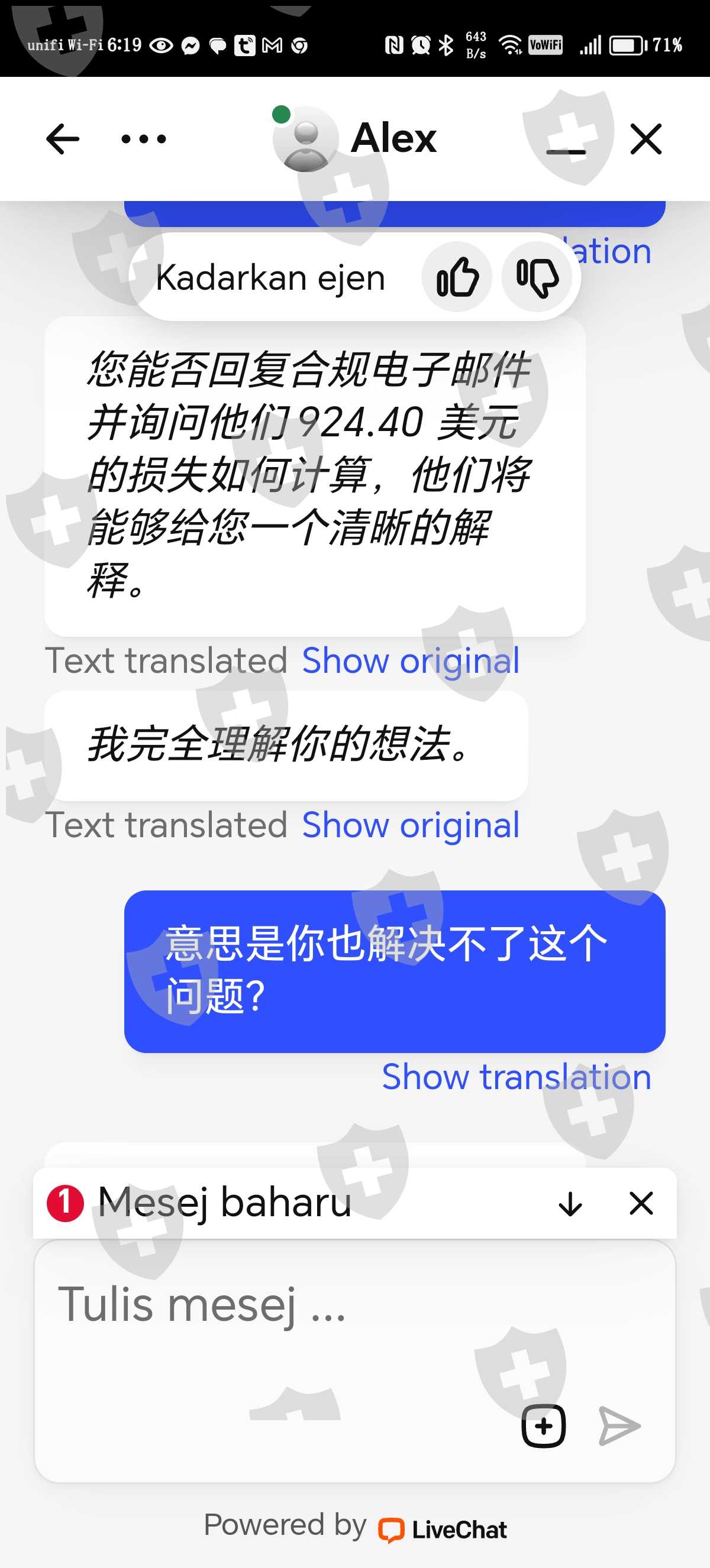Screen dimensions: 710x1568
Task: Tap Show translation under the blue message
Action: pyautogui.click(x=517, y=1076)
